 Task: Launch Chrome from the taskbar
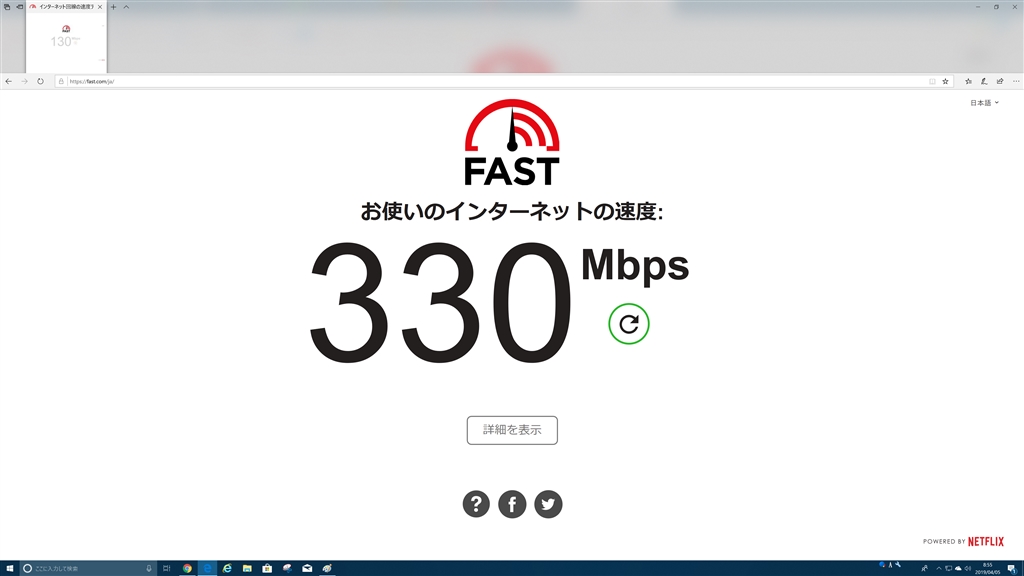tap(187, 568)
